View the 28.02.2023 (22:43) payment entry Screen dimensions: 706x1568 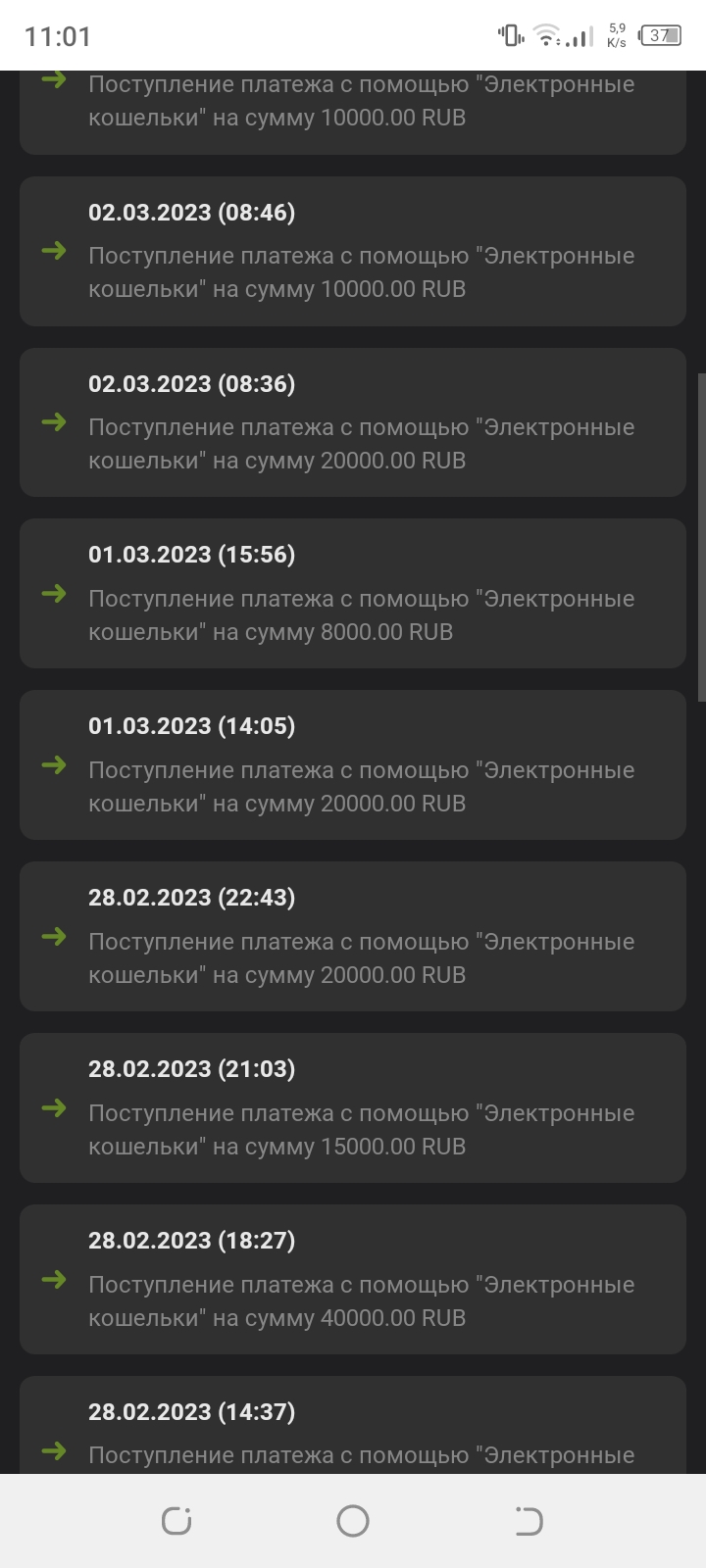pyautogui.click(x=353, y=937)
